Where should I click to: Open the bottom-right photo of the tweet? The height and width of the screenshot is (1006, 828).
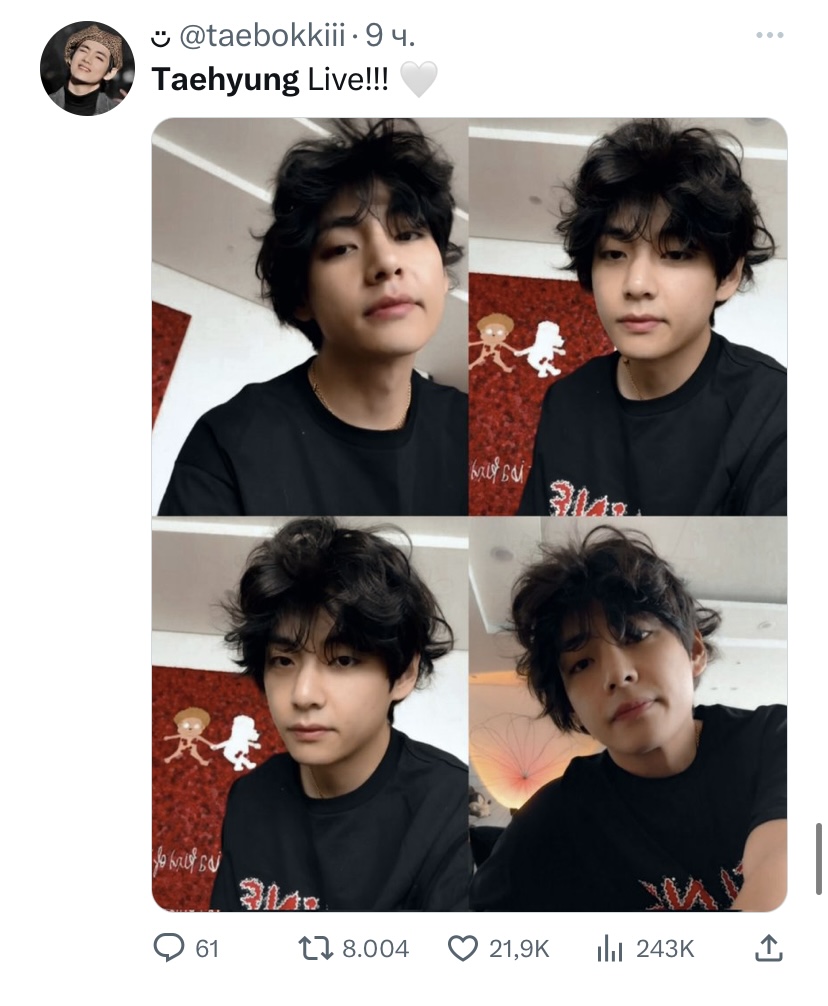628,714
